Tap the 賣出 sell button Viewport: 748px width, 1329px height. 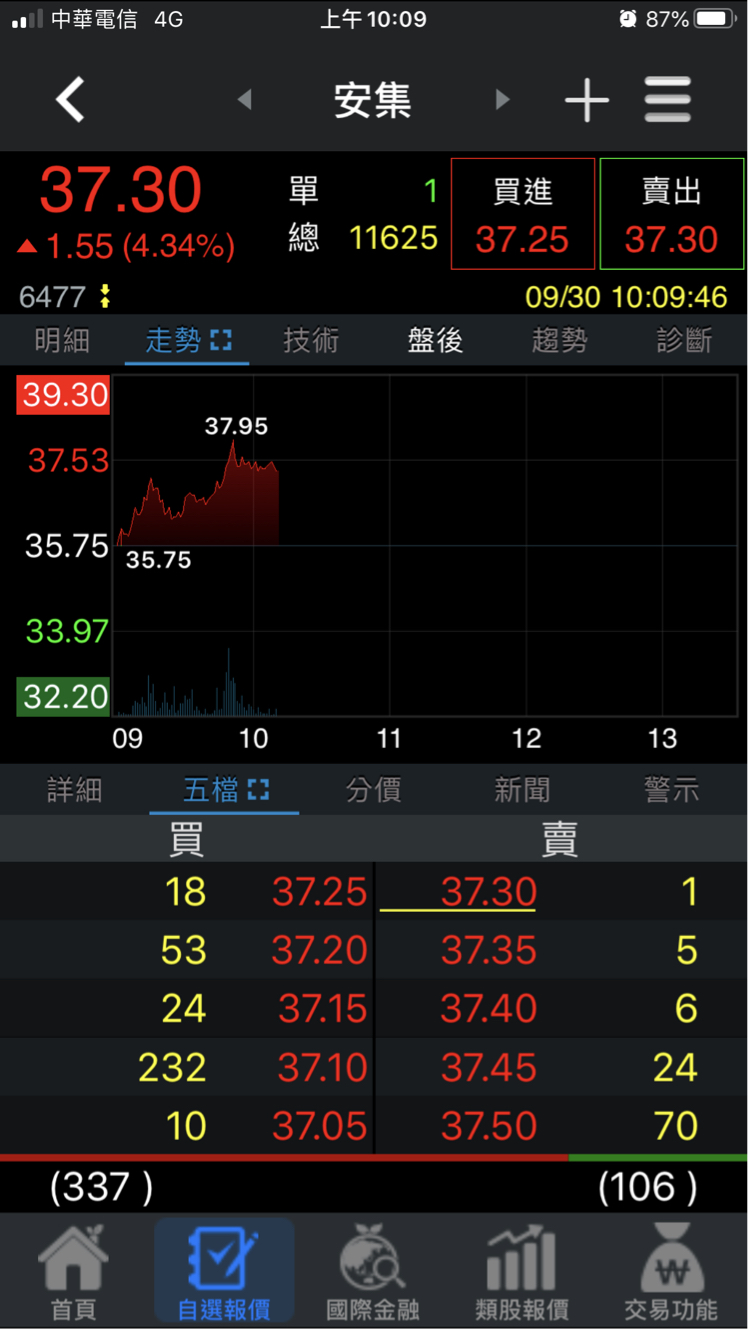point(672,214)
